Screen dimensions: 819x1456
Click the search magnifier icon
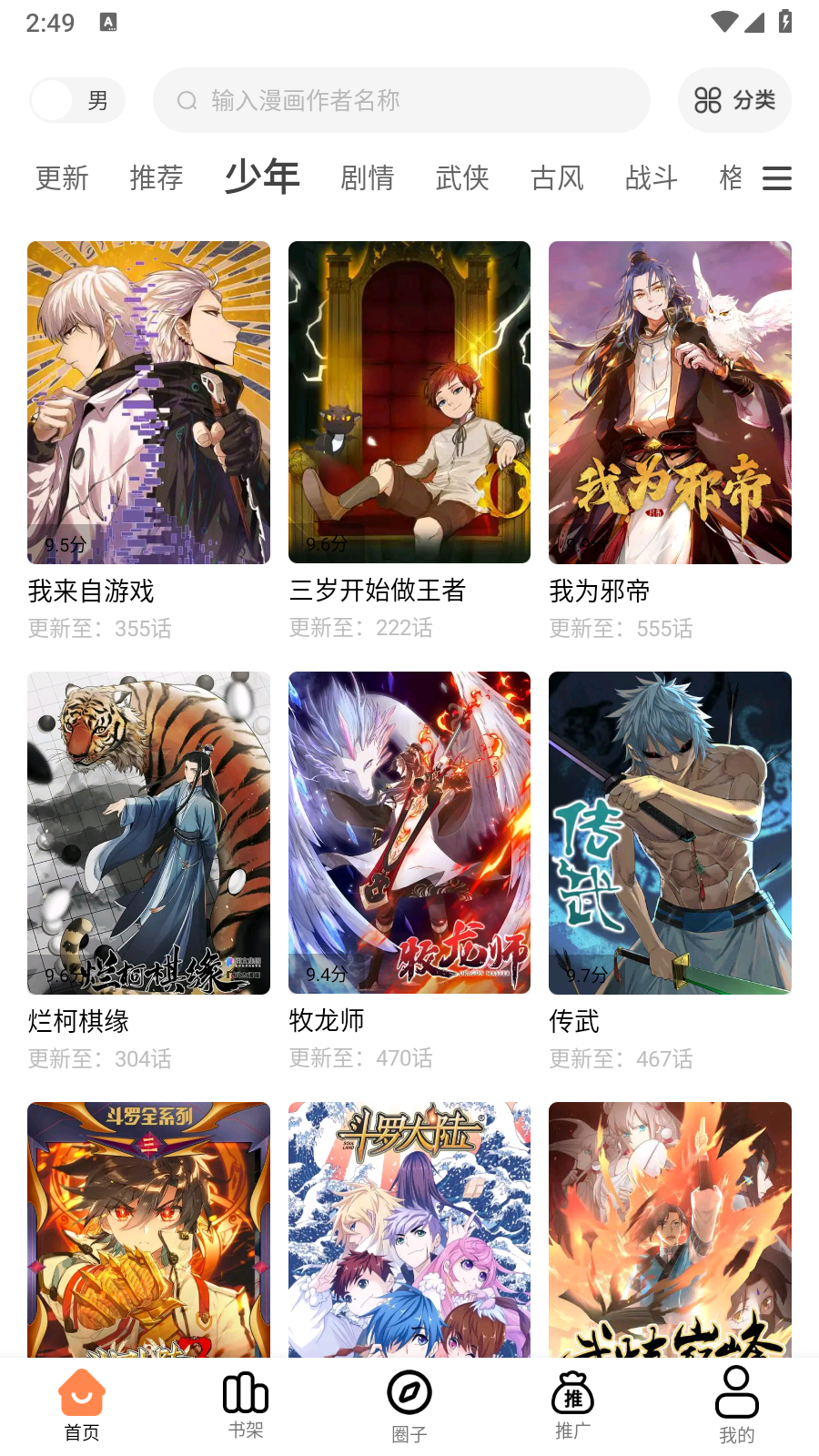(187, 100)
